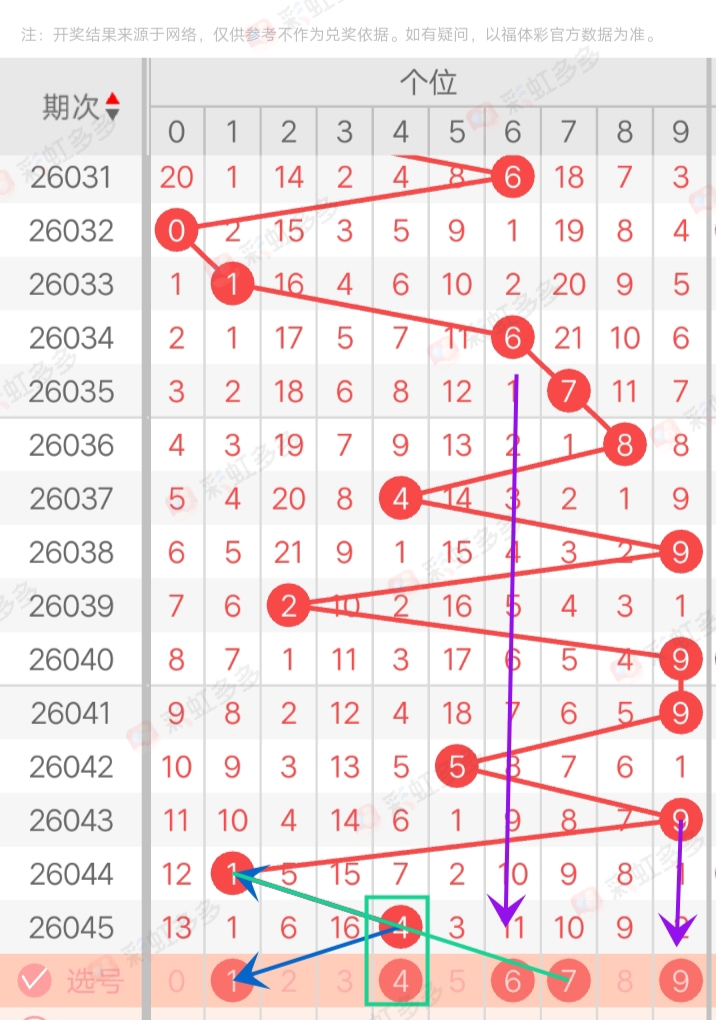Choose number 3 in the 选号 row
716x1020 pixels.
coord(344,982)
